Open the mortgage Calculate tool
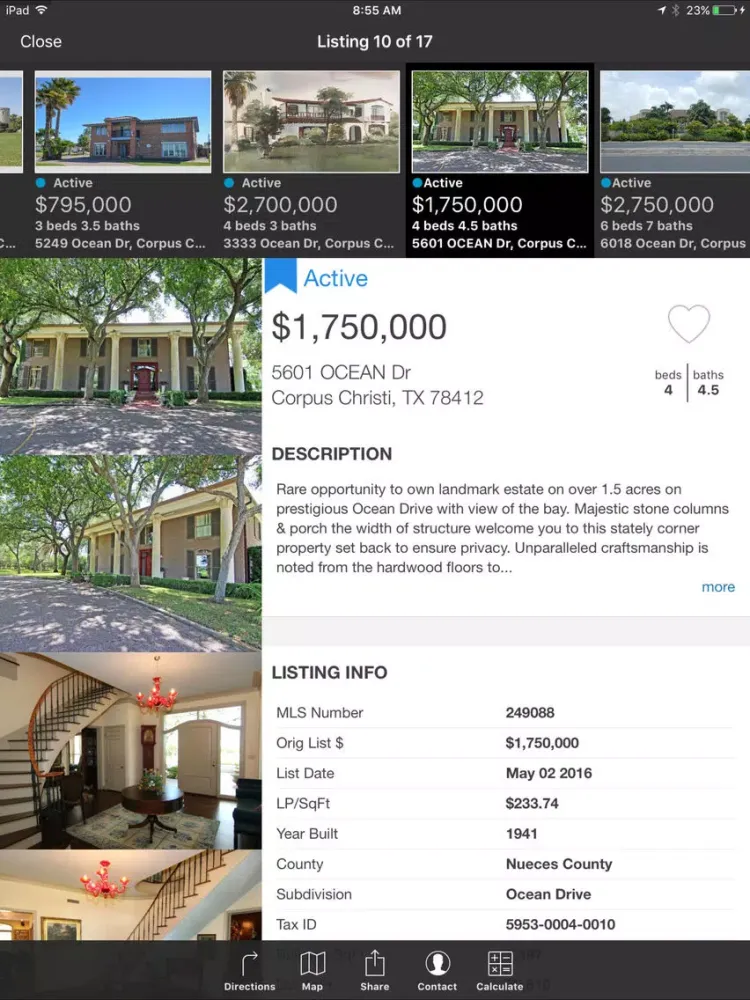 [500, 971]
